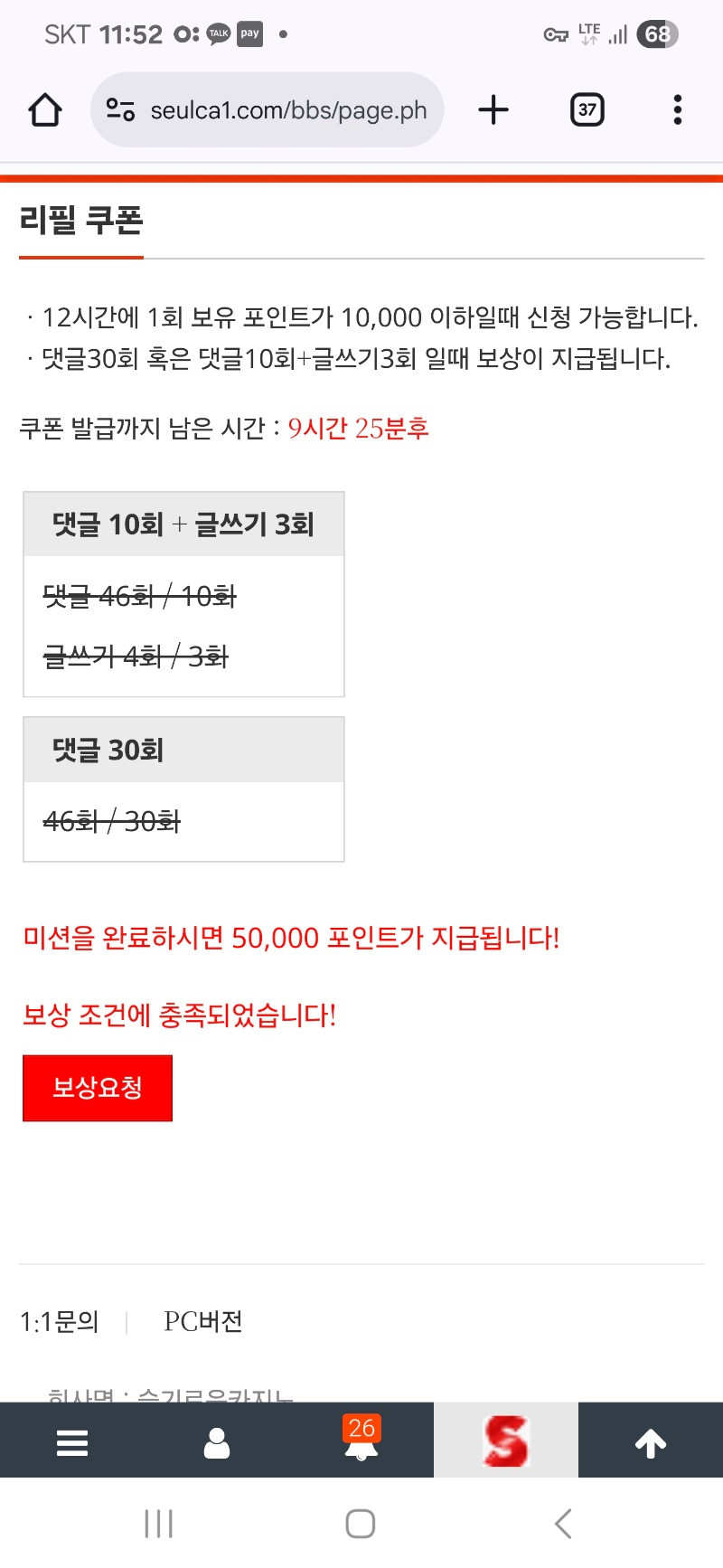Open a new browser tab
The image size is (723, 1568).
[493, 110]
